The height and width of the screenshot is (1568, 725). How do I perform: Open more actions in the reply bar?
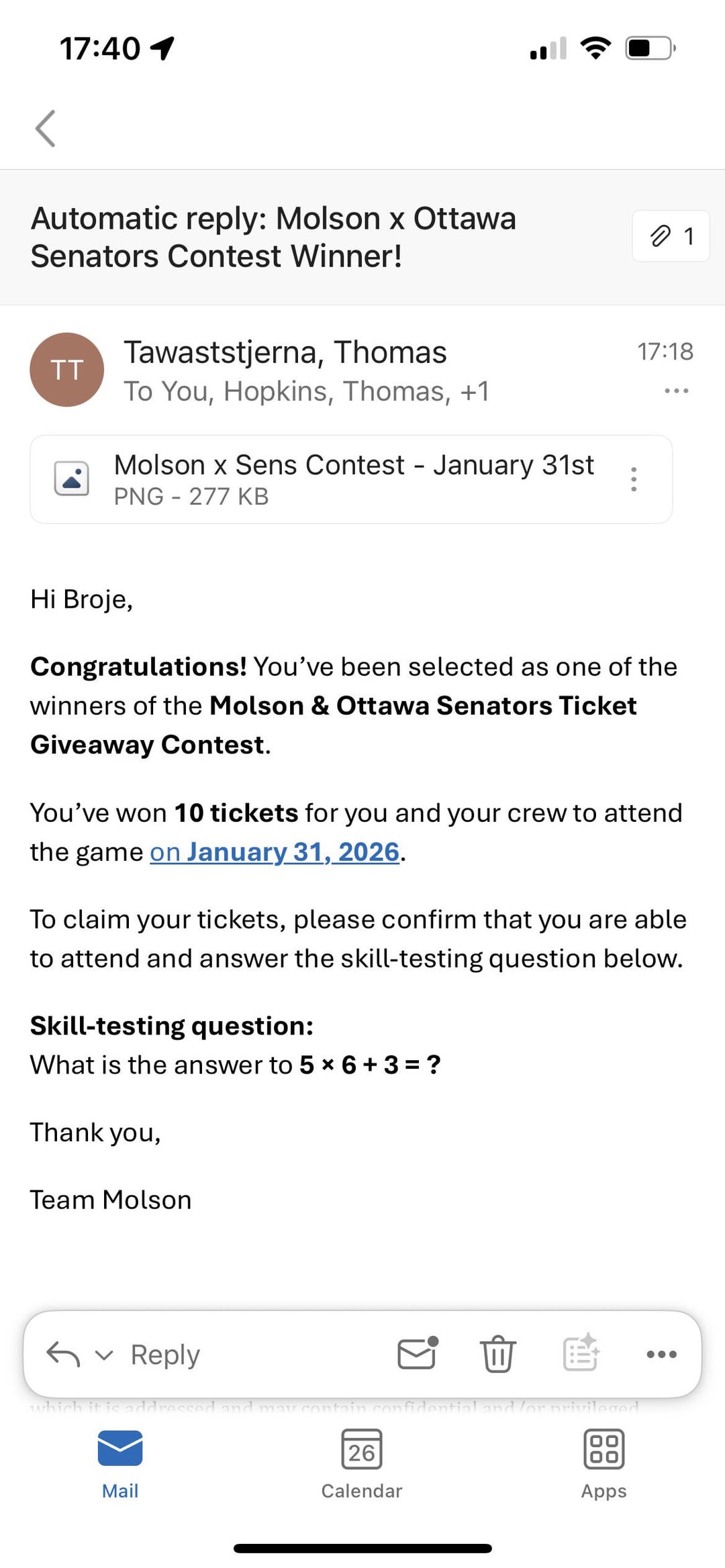coord(661,1354)
